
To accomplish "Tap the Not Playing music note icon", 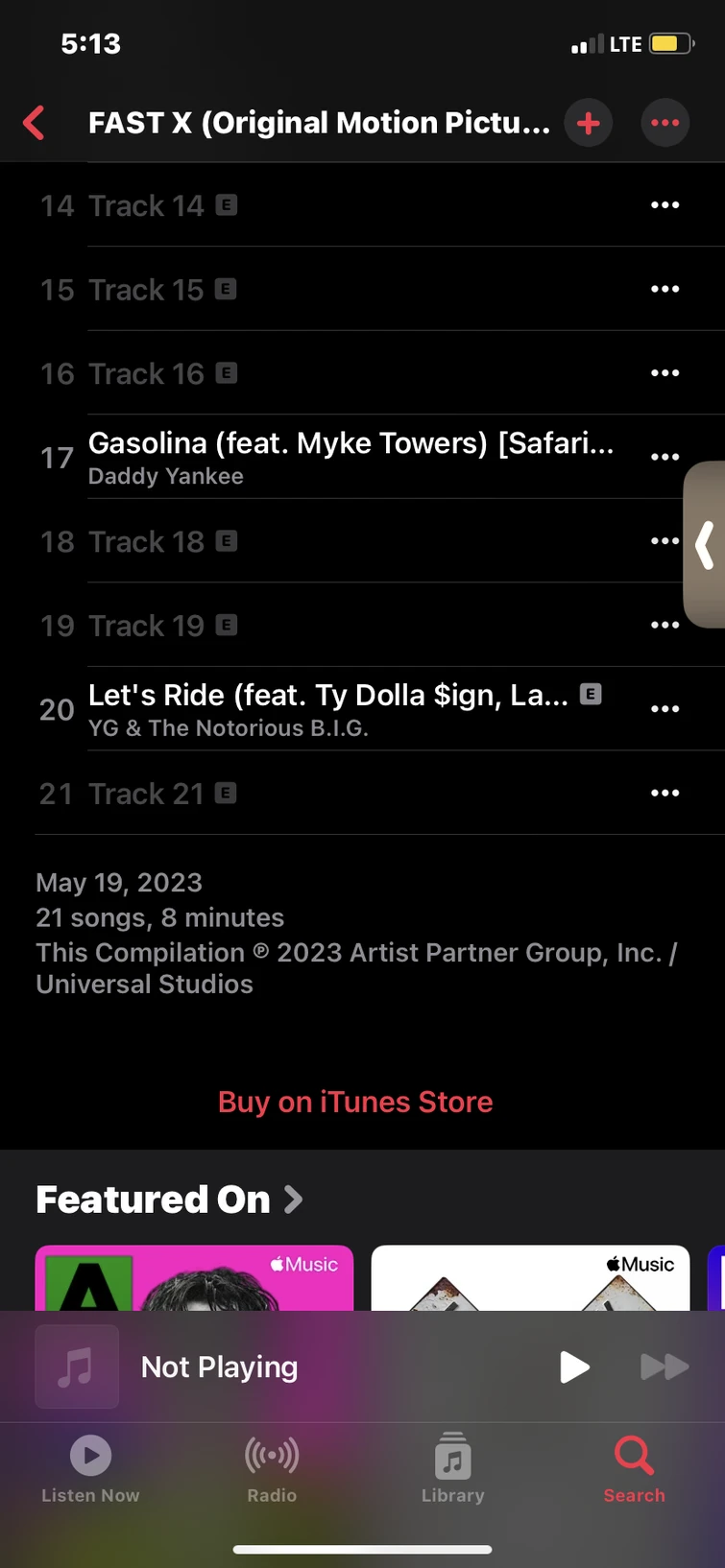I will point(76,1366).
